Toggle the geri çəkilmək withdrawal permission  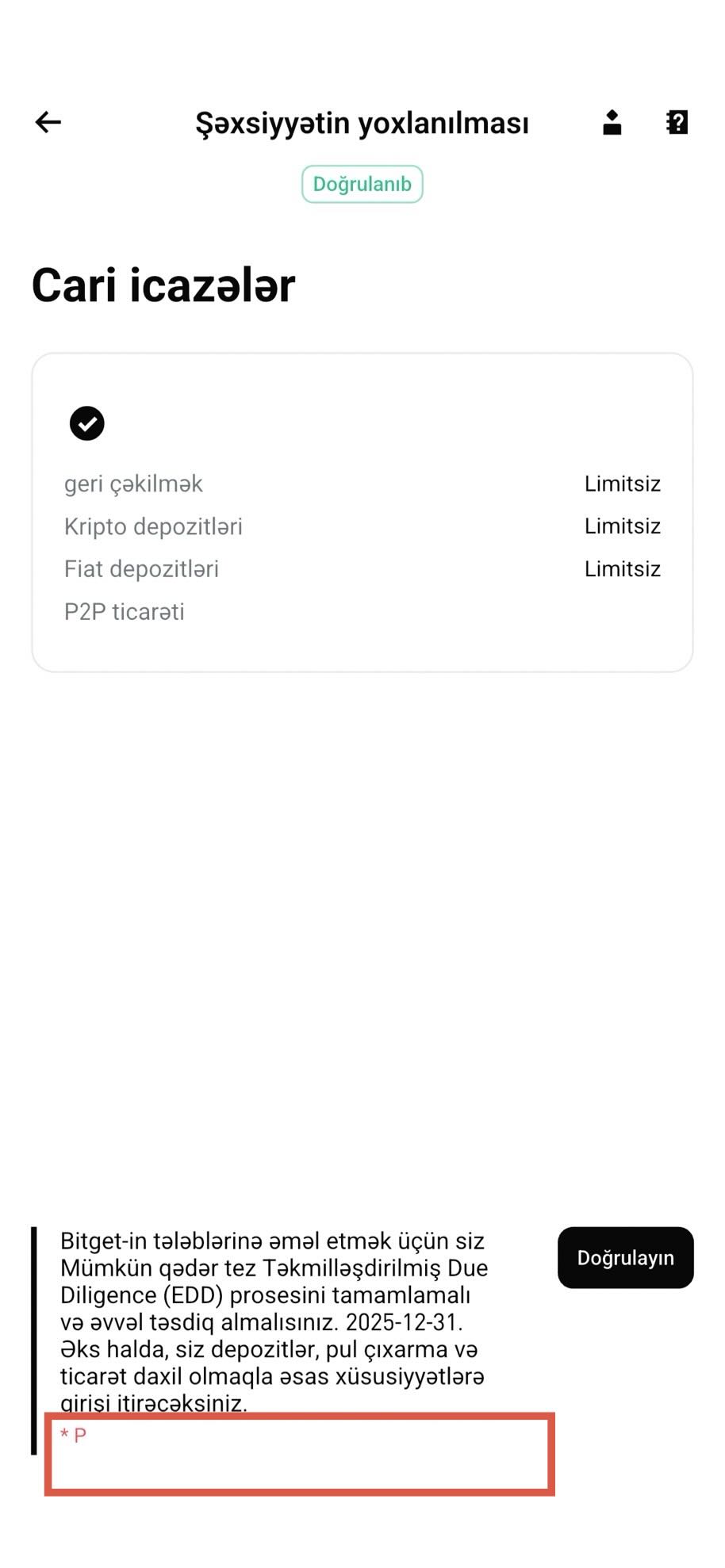point(133,484)
